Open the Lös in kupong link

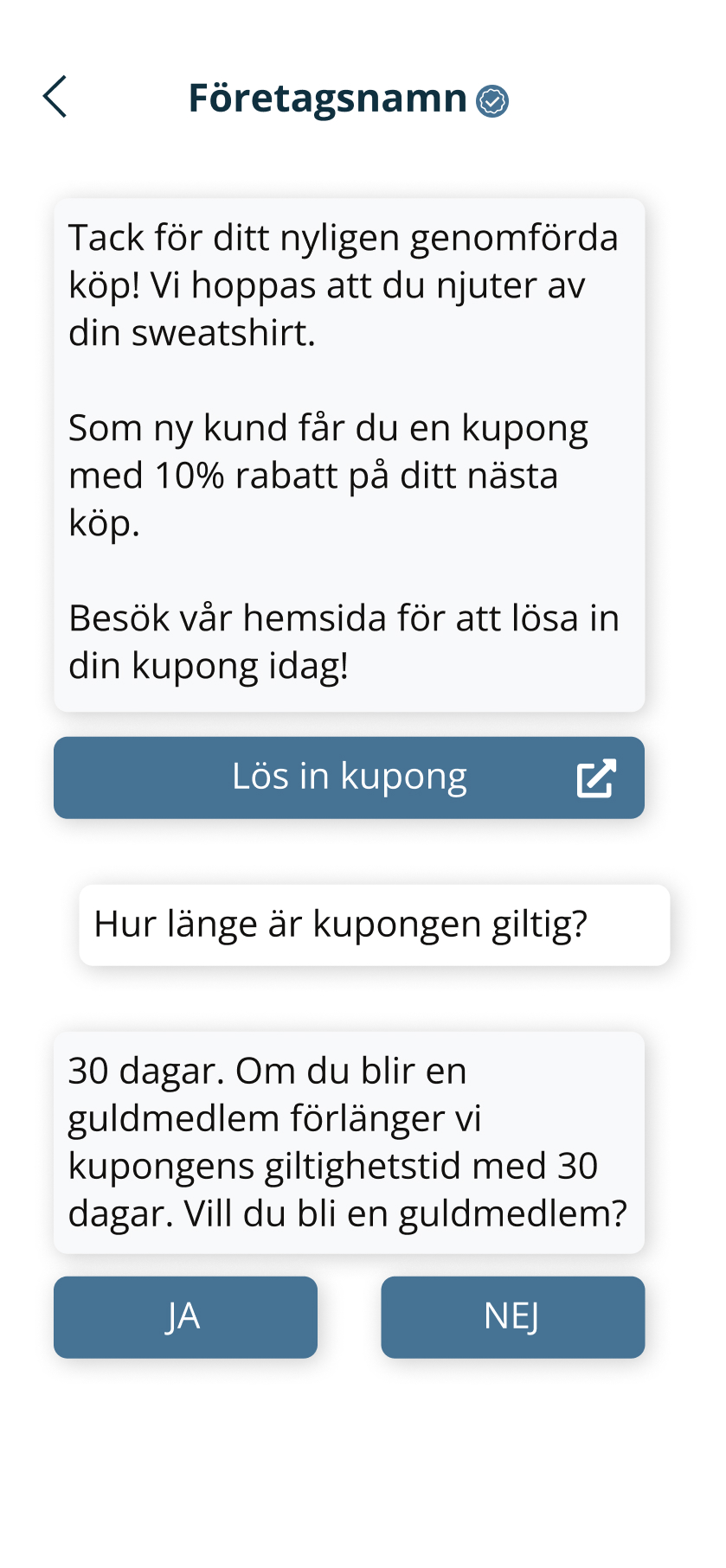349,778
